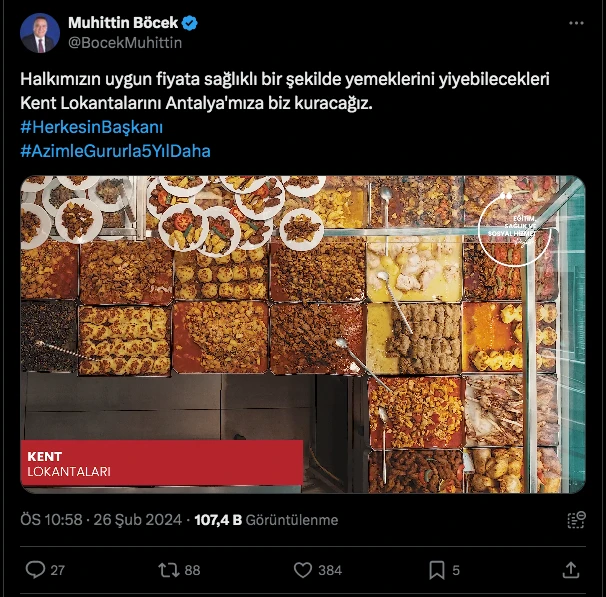Open the tweet's overflow menu

[x=576, y=23]
